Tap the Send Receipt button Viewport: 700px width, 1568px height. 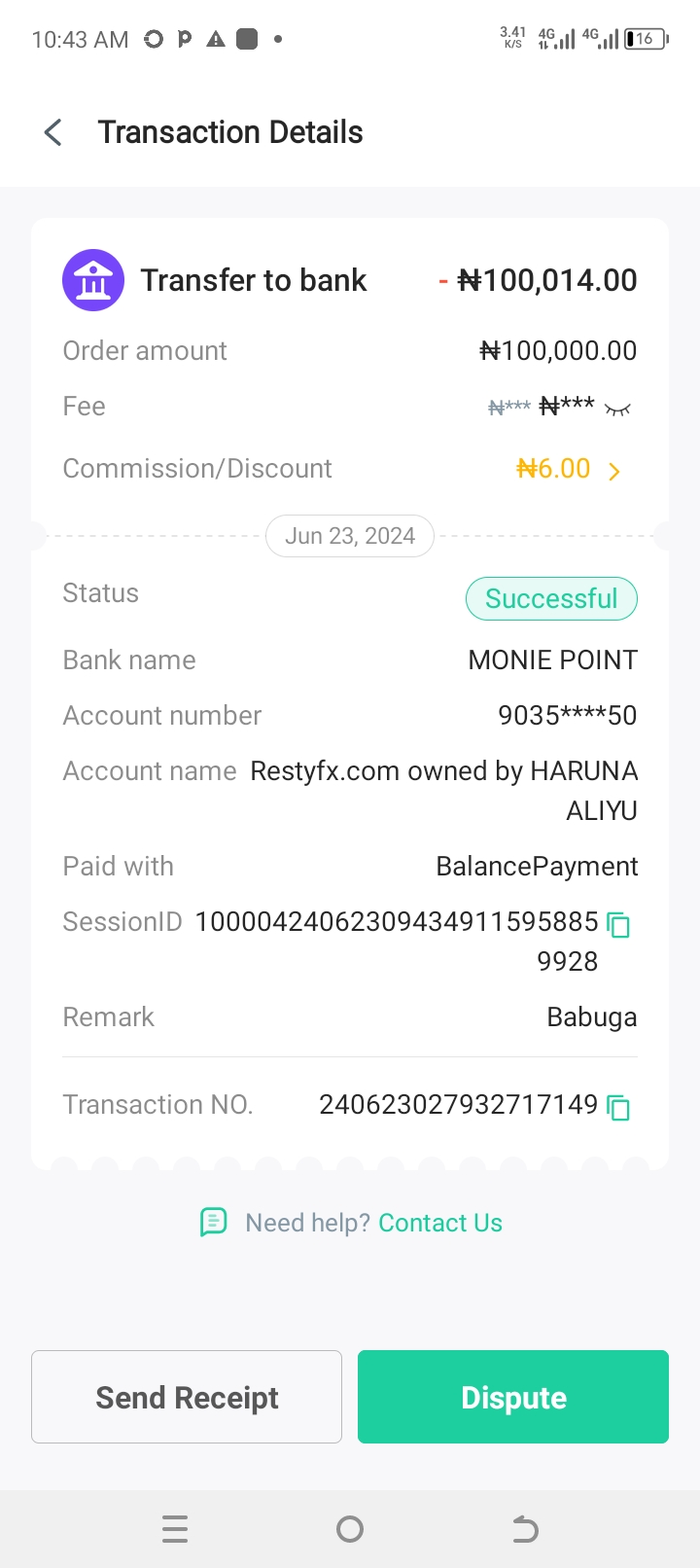[187, 1397]
